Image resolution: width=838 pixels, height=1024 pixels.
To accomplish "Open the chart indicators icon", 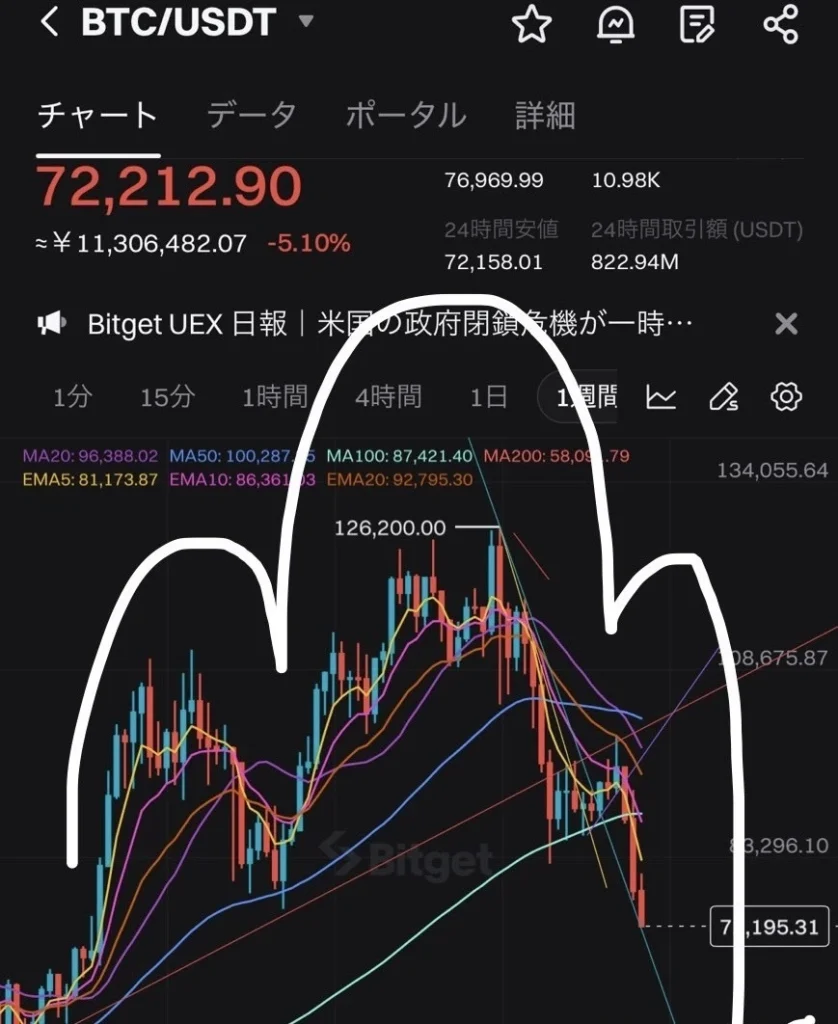I will [x=661, y=397].
